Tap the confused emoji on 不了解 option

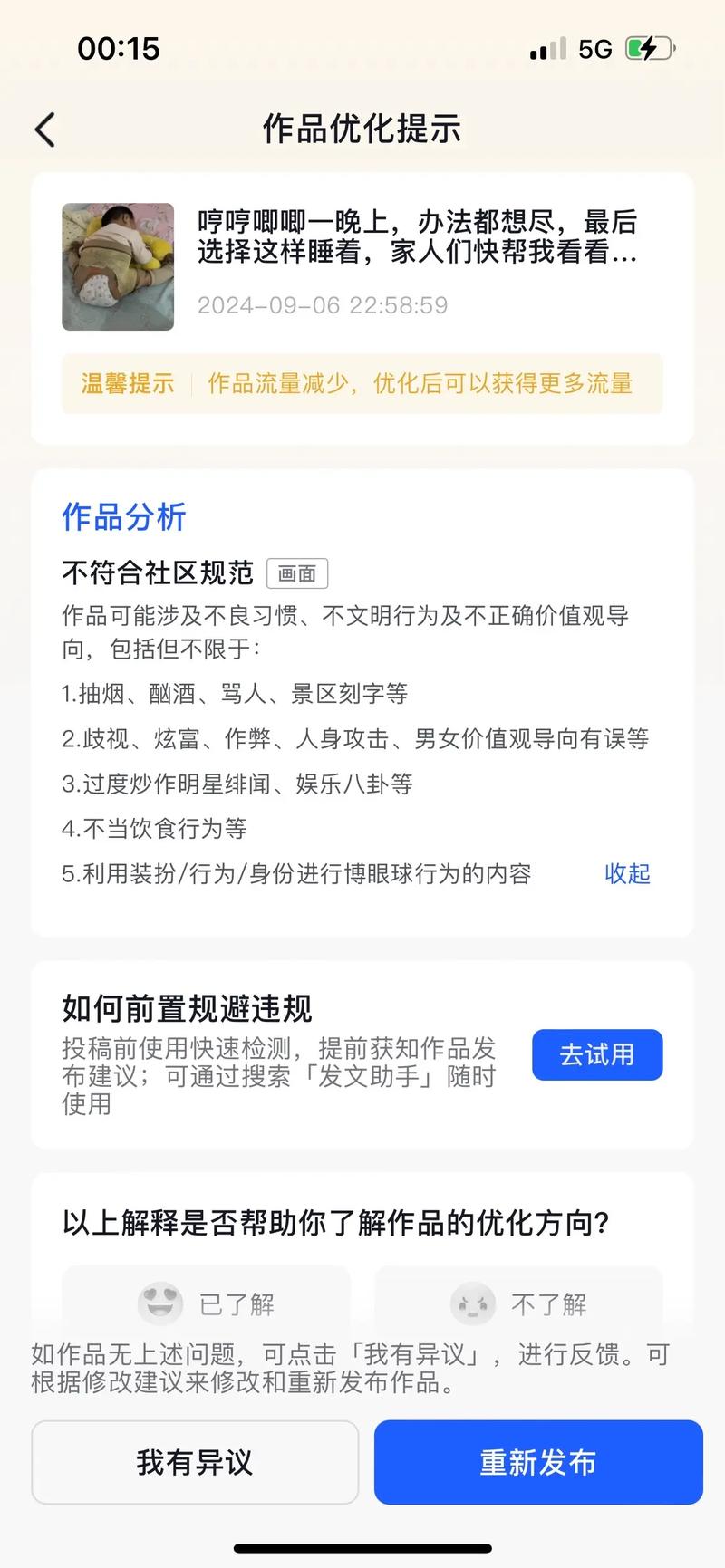click(473, 1303)
